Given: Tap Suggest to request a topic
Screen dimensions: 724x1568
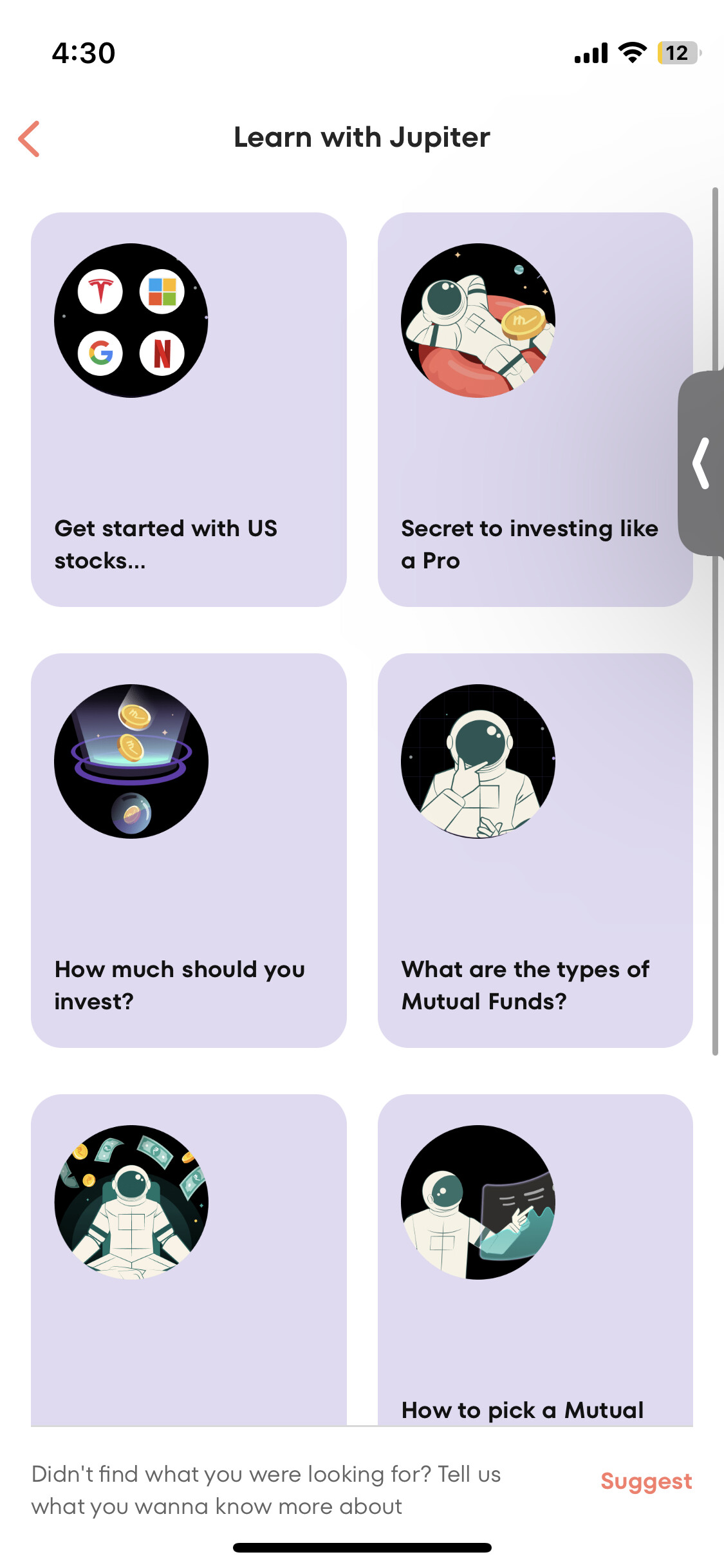Looking at the screenshot, I should [x=646, y=1481].
